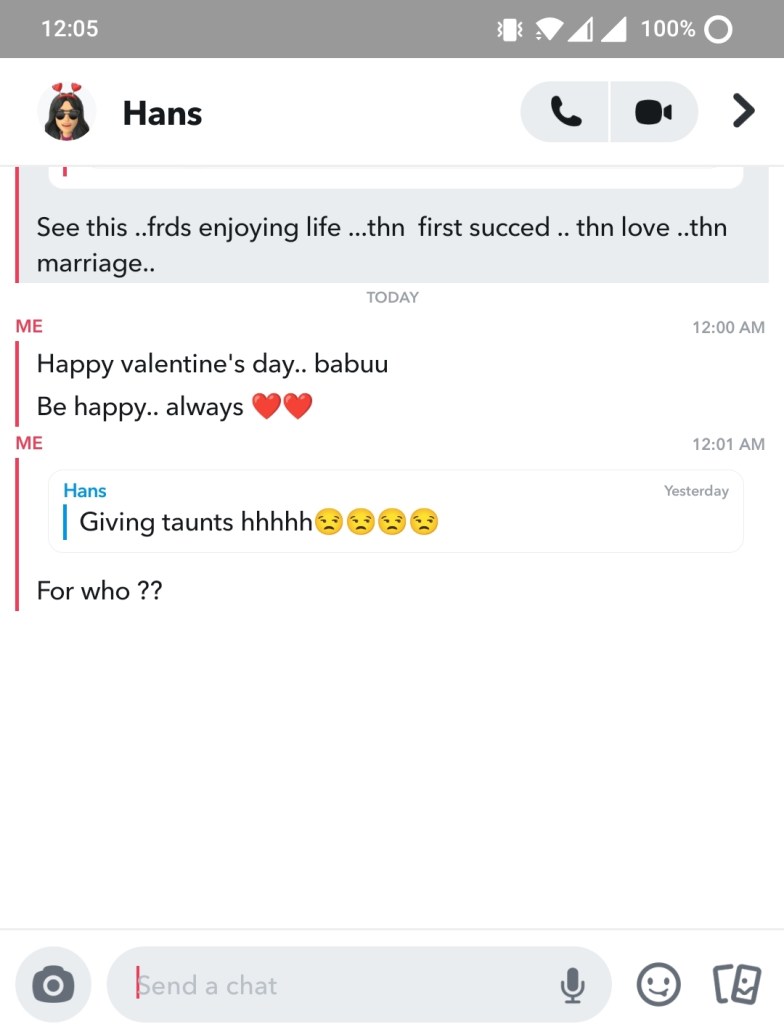Viewport: 784px width, 1024px height.
Task: Tap the microphone voice note icon
Action: [x=572, y=986]
